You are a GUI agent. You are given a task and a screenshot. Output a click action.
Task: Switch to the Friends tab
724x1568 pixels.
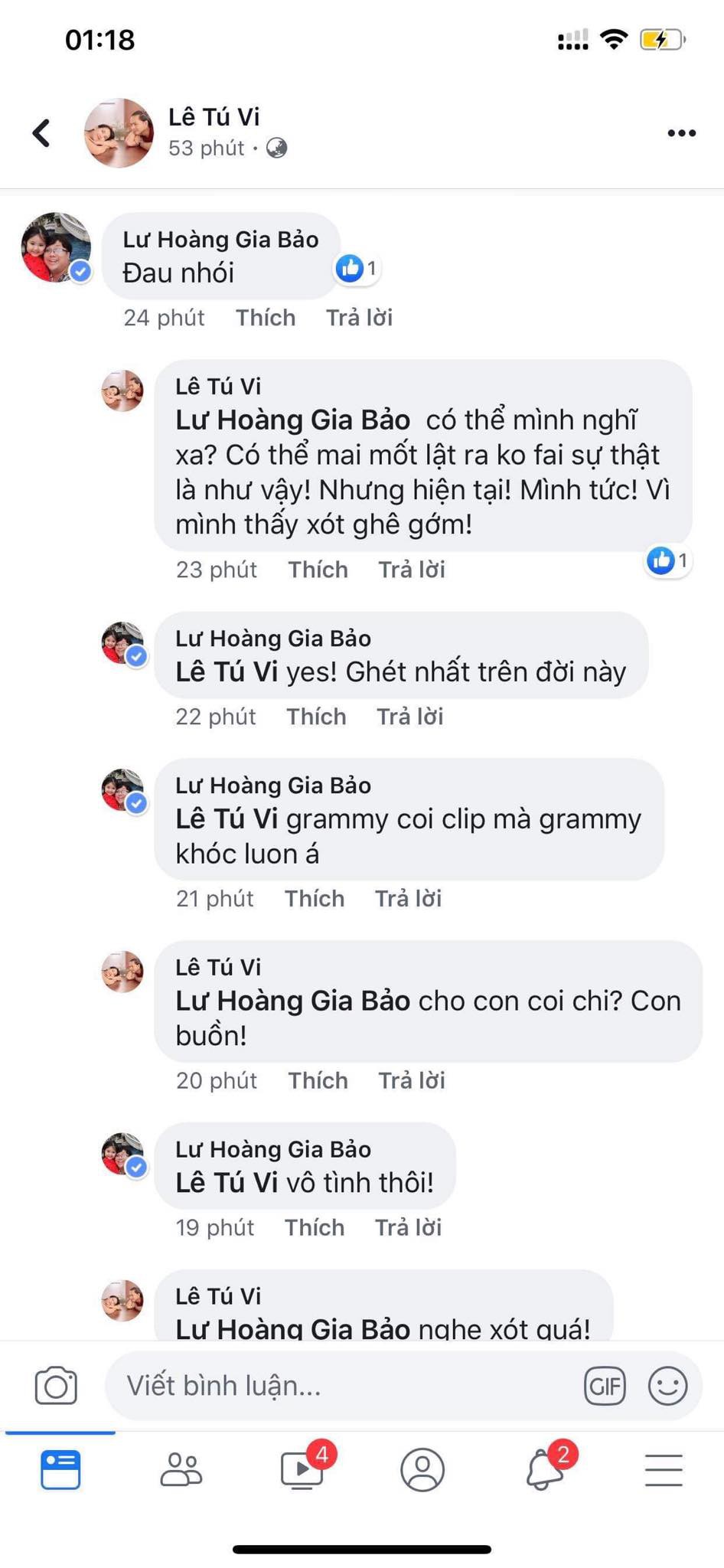click(181, 1470)
